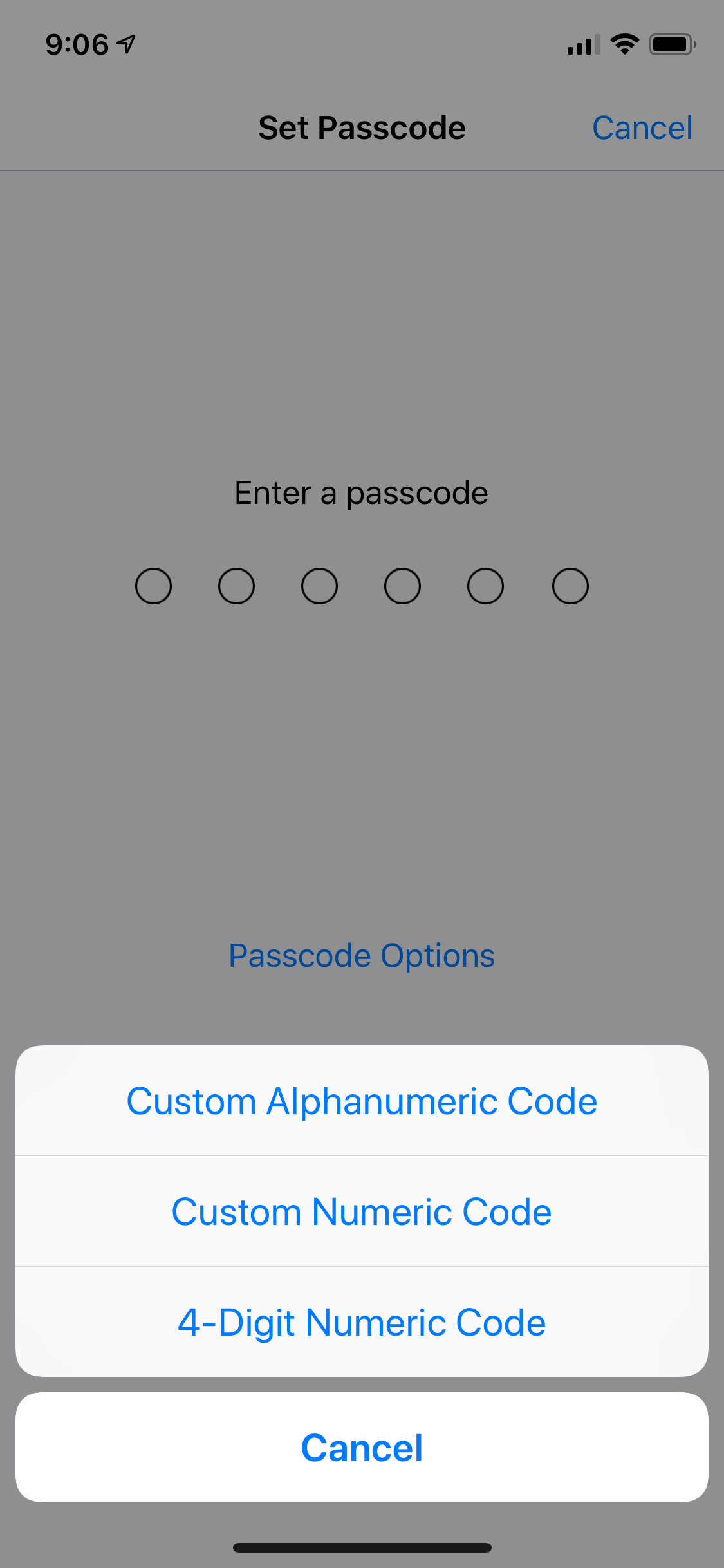Dismiss the action sheet via Cancel
This screenshot has height=1568, width=724.
coord(362,1448)
